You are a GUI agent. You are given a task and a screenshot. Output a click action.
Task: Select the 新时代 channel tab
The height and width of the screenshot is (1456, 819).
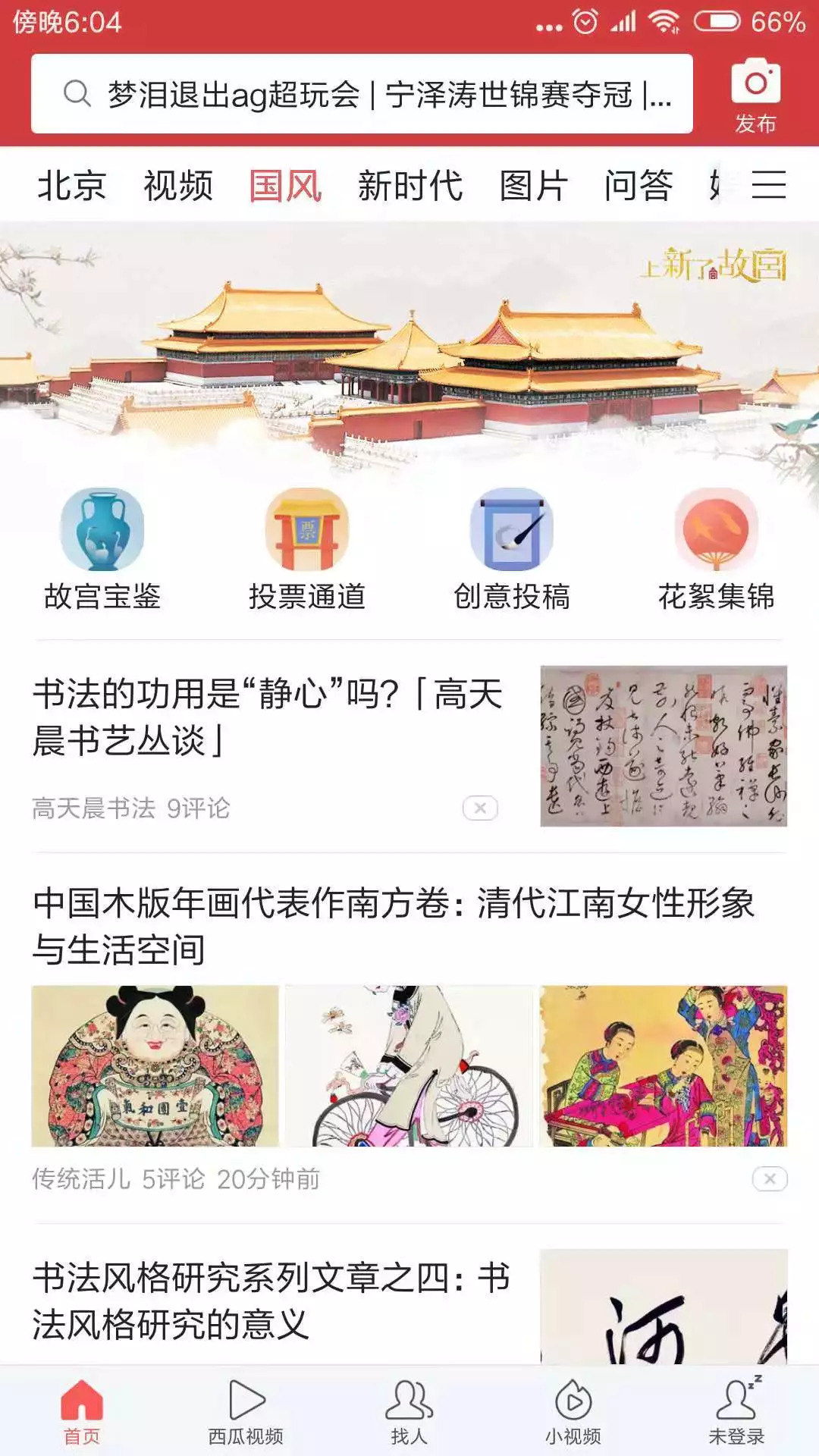coord(410,186)
